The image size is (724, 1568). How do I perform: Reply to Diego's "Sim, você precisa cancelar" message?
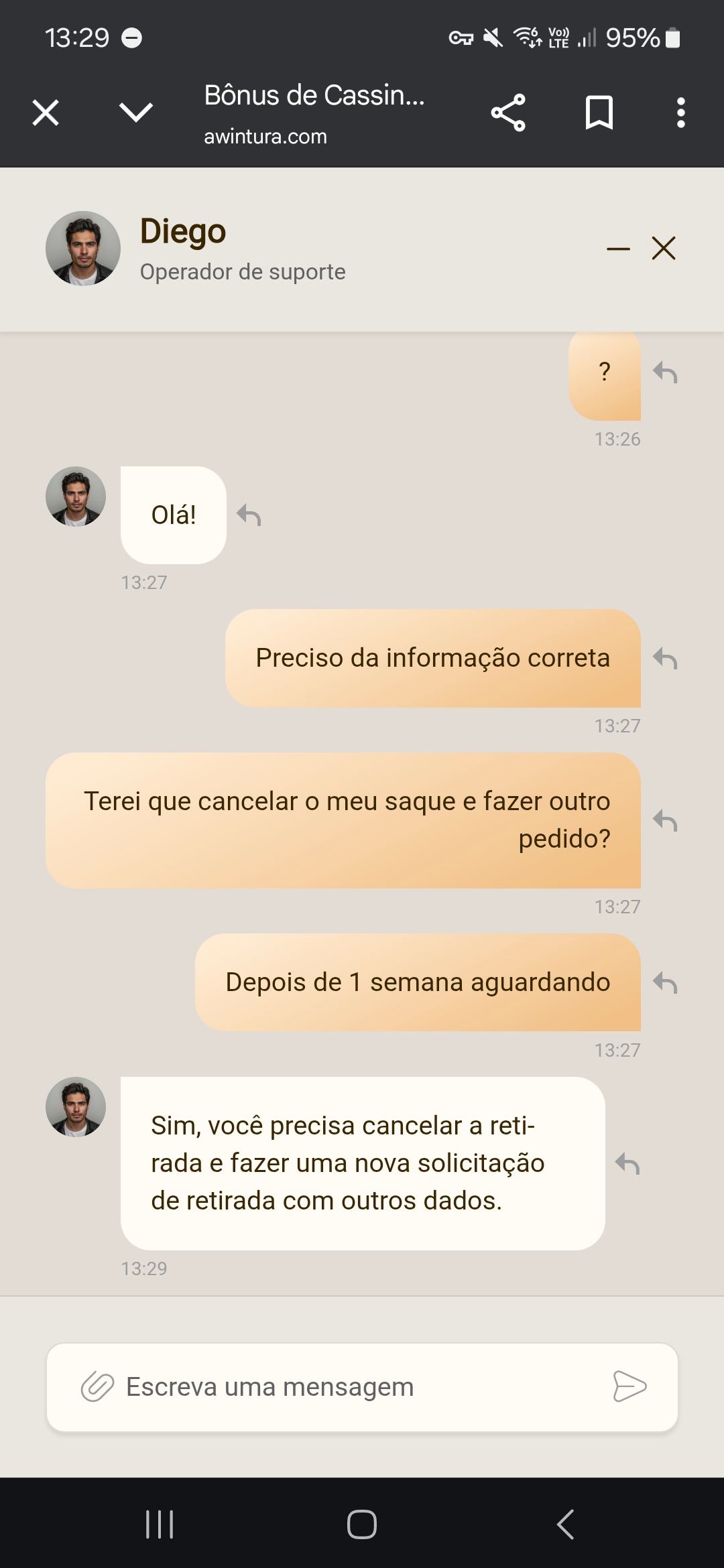click(627, 1164)
